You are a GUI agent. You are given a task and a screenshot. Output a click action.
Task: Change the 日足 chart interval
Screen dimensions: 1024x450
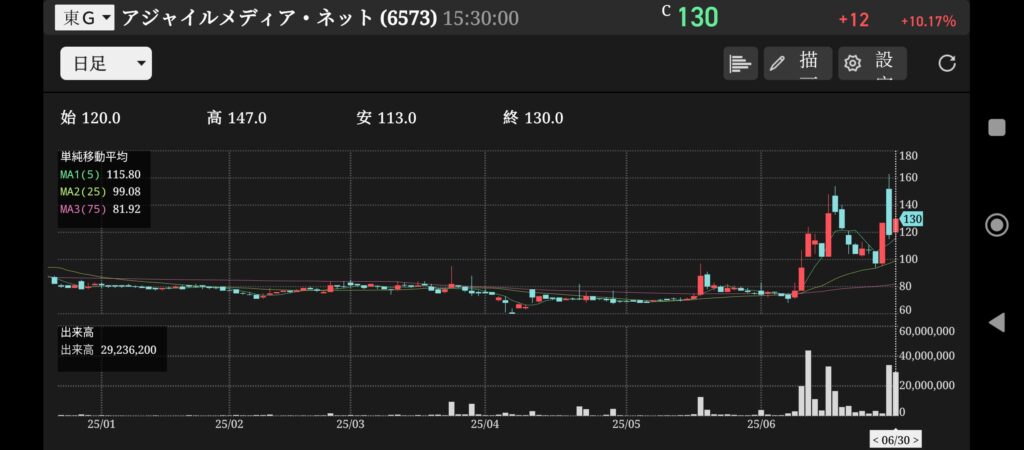tap(105, 64)
